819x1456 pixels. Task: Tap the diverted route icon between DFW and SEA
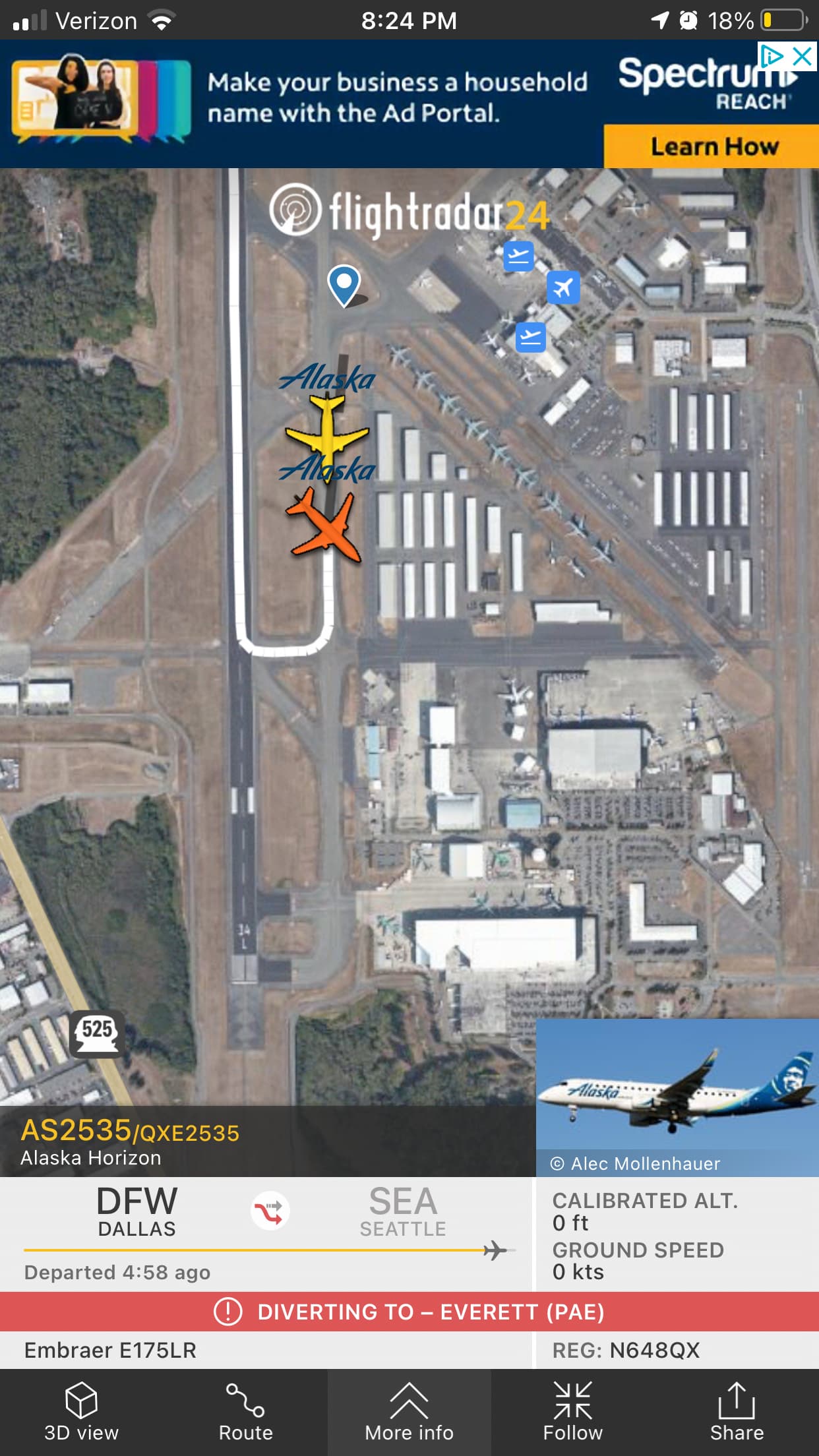pyautogui.click(x=270, y=1211)
